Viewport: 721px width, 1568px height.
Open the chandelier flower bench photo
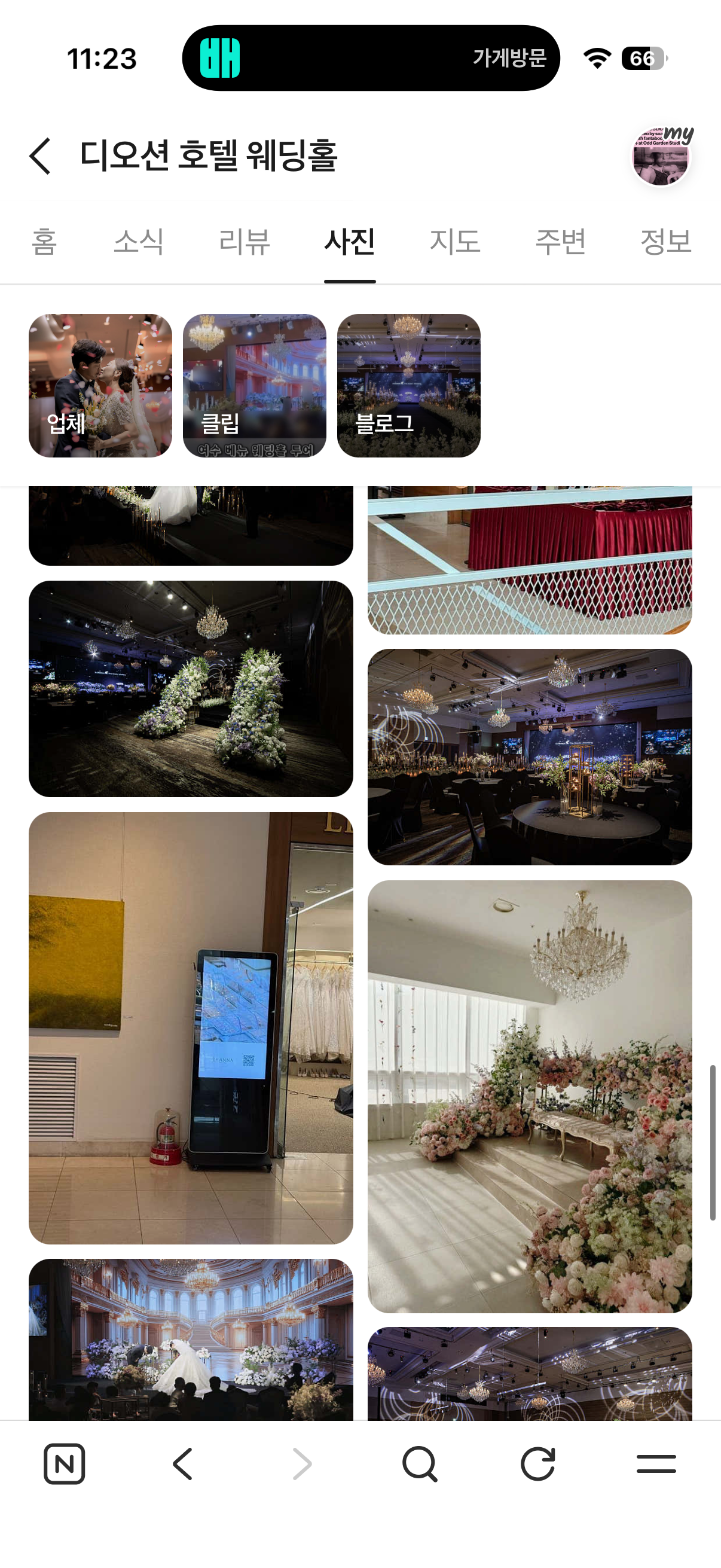[529, 1096]
